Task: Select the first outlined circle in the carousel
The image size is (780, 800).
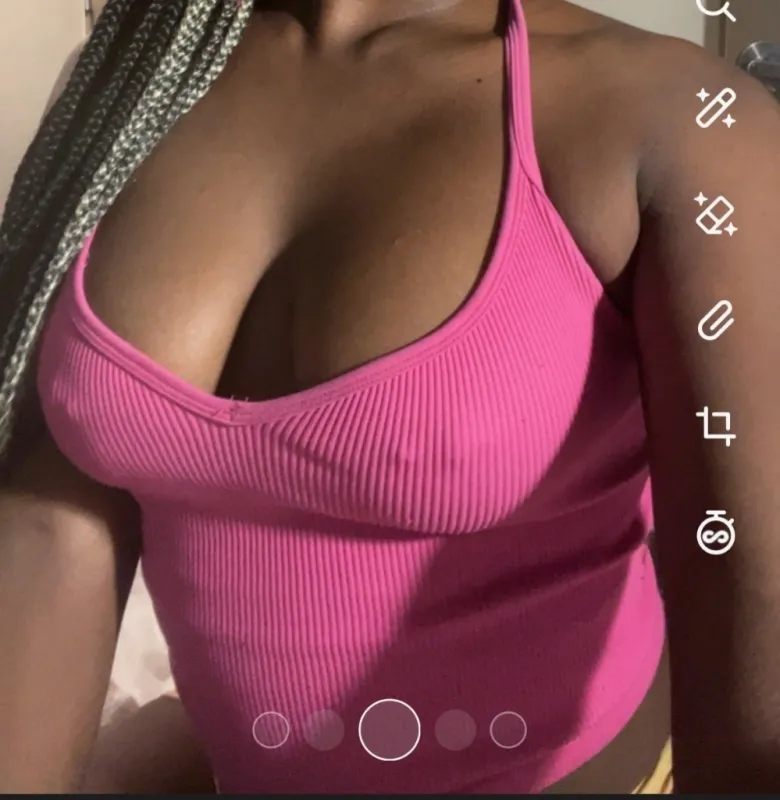Action: click(x=271, y=730)
